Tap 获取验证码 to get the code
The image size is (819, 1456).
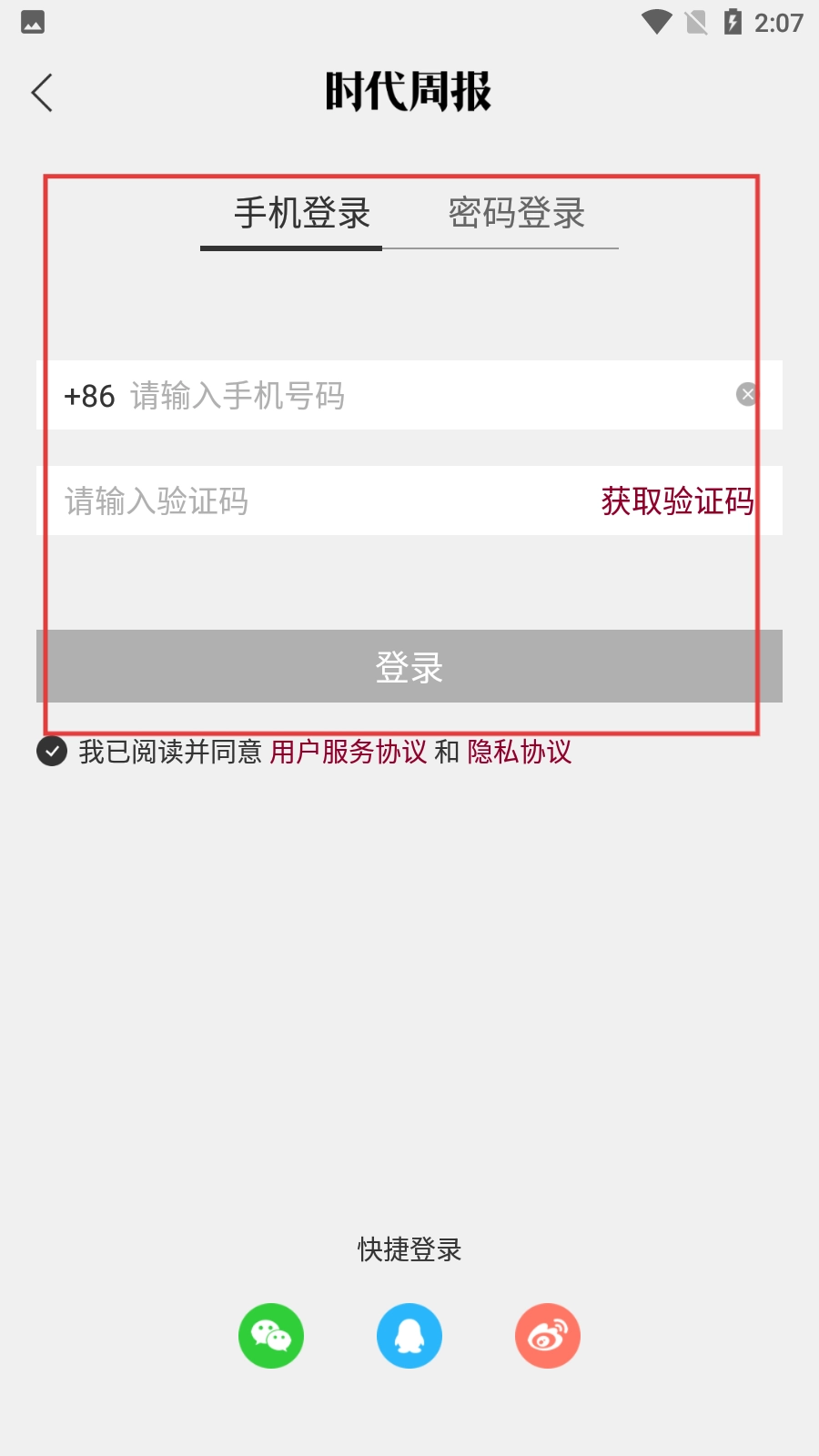point(677,501)
